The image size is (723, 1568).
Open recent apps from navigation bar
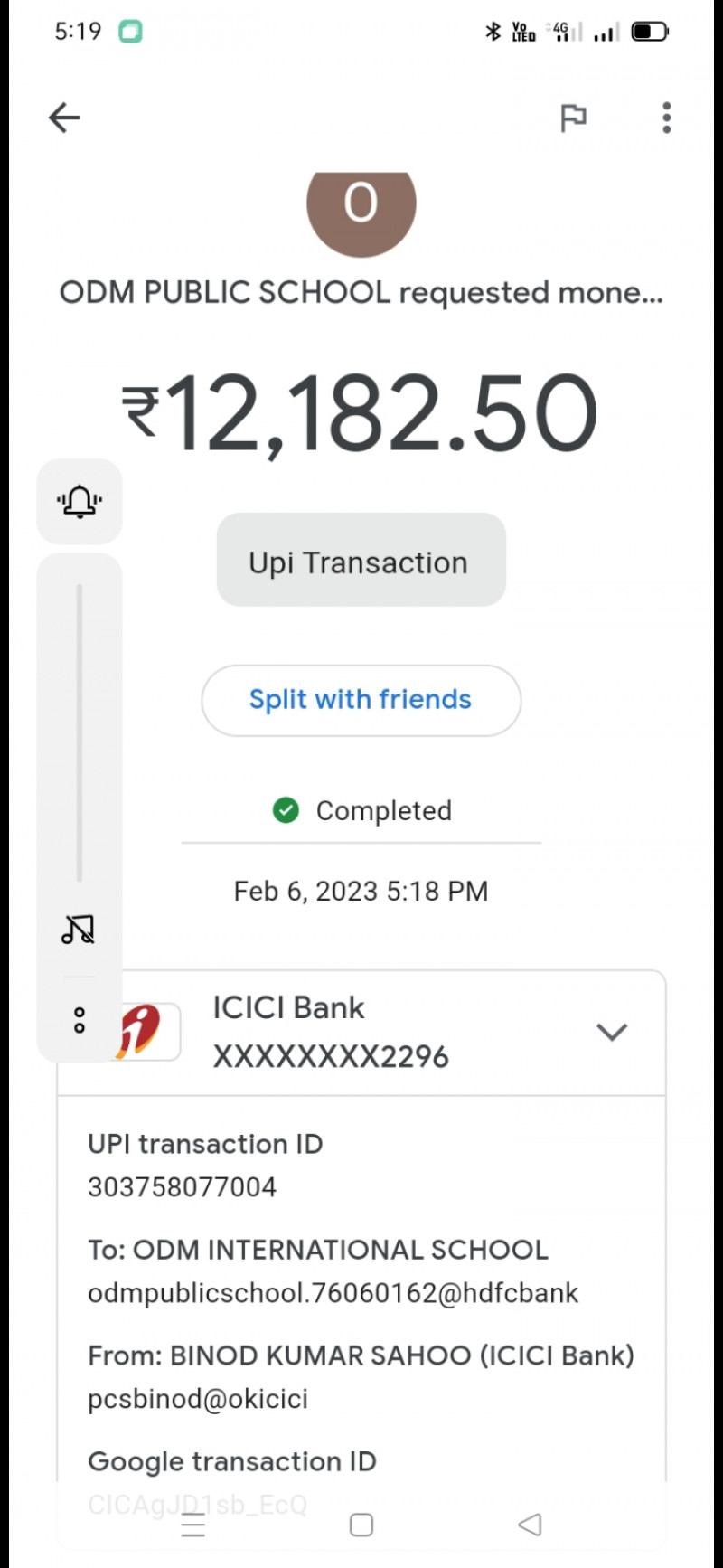193,1525
